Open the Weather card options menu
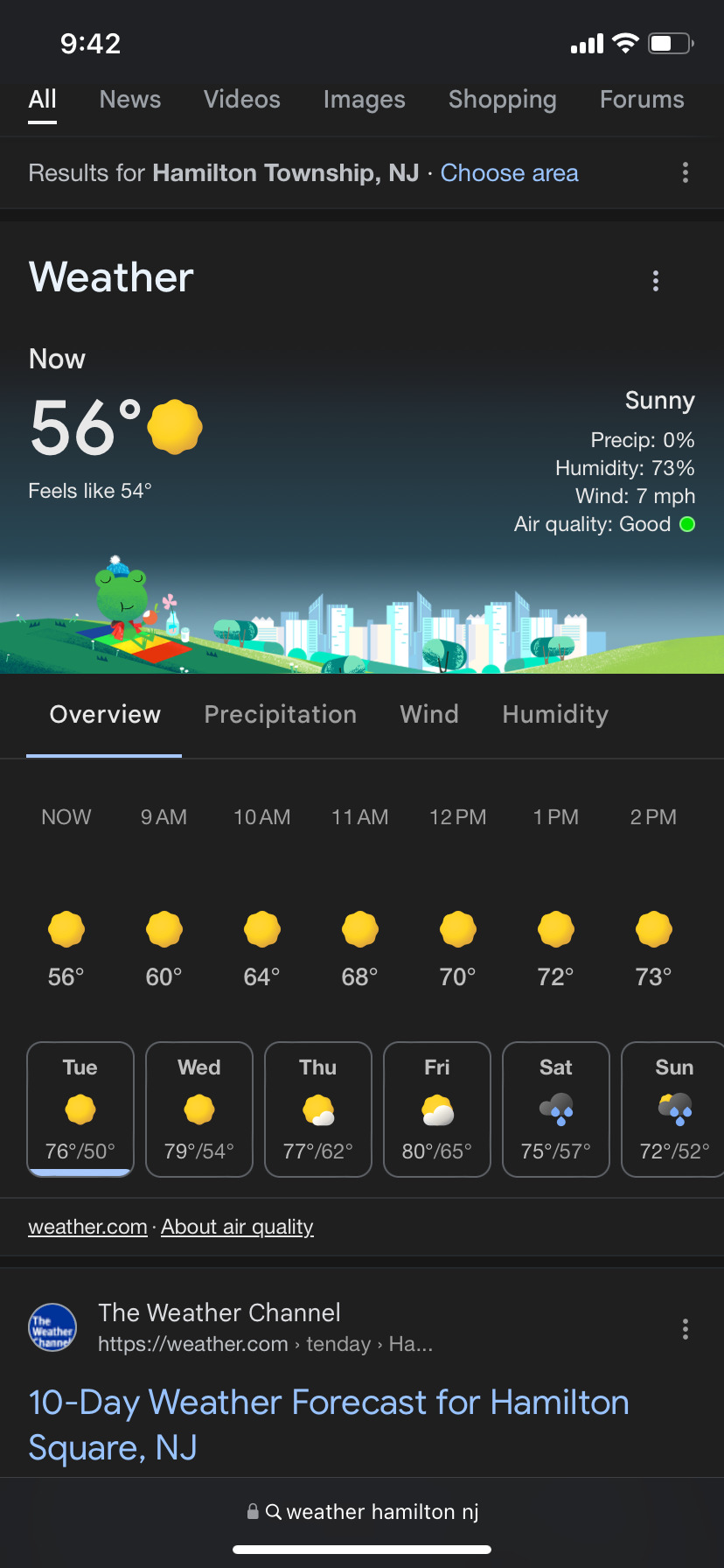This screenshot has width=724, height=1568. (x=656, y=281)
